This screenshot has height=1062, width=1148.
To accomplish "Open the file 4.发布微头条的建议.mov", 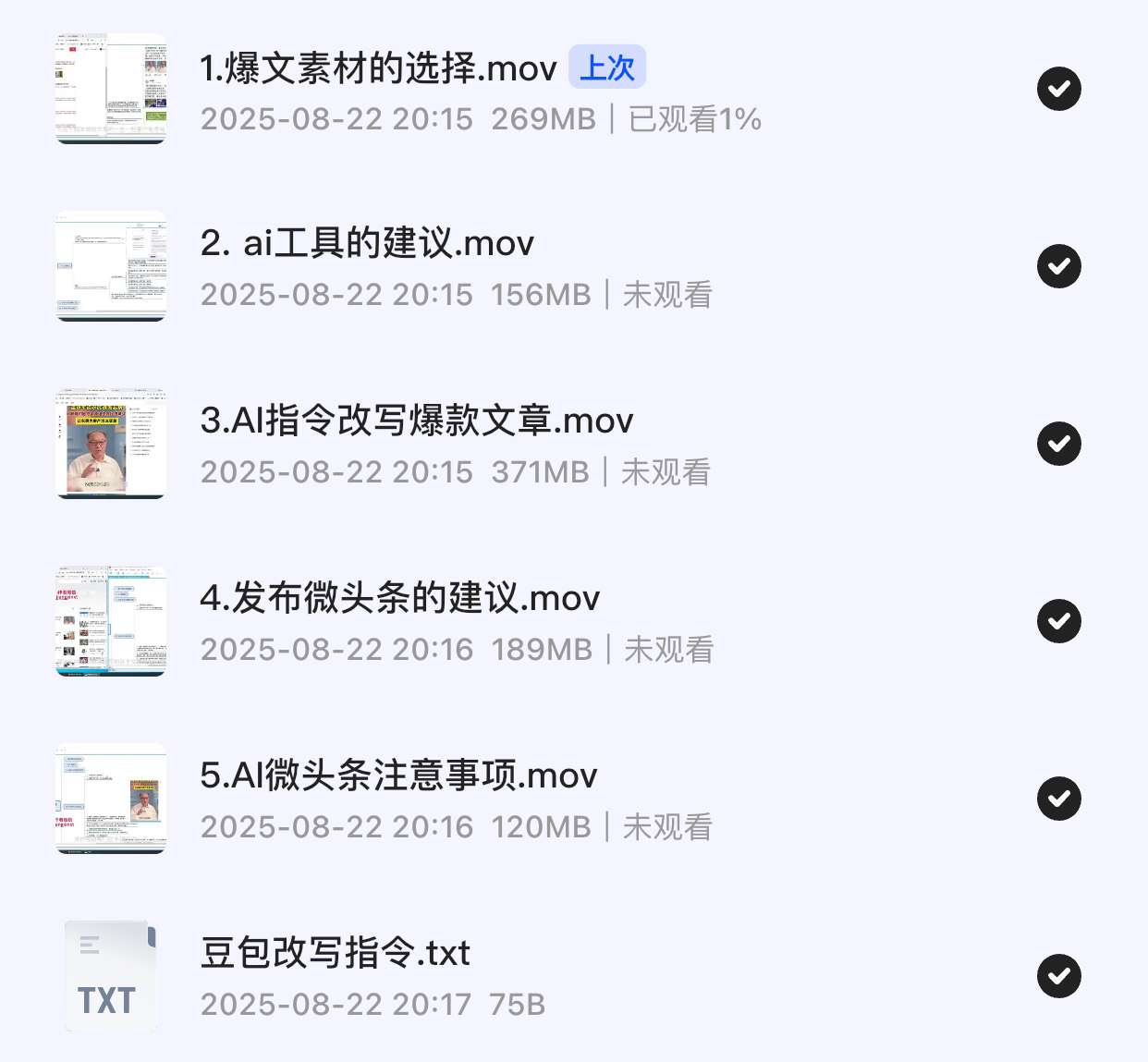I will (399, 599).
